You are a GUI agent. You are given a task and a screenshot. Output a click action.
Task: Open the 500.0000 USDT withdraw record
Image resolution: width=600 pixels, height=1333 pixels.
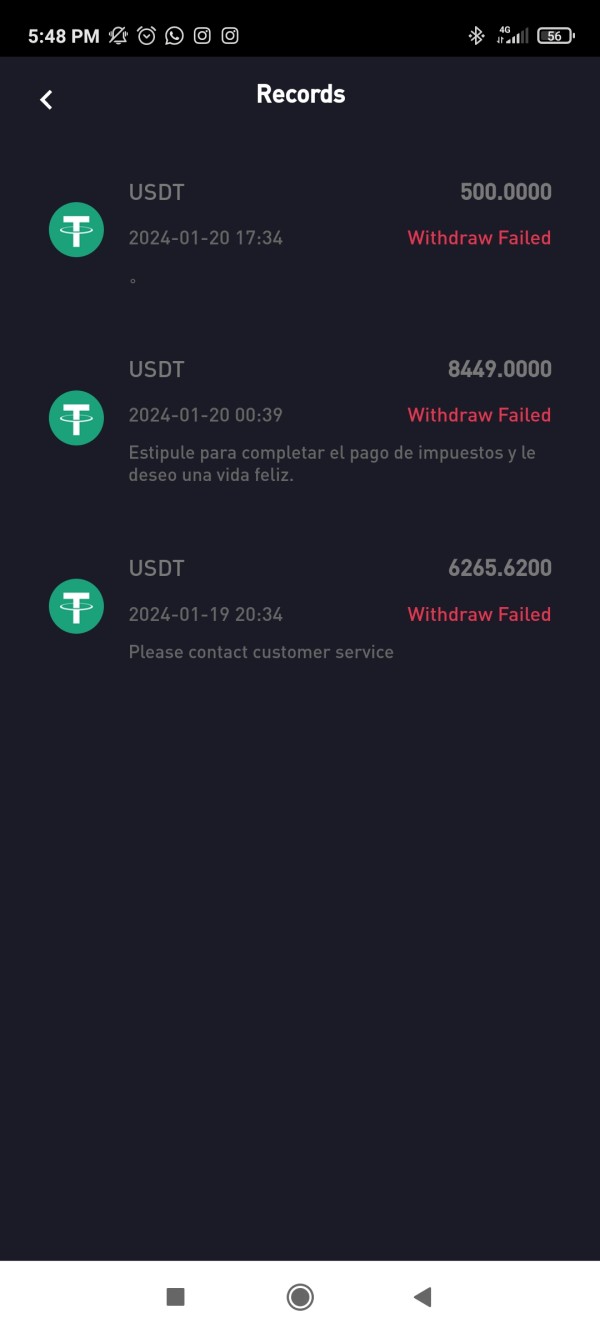coord(300,233)
